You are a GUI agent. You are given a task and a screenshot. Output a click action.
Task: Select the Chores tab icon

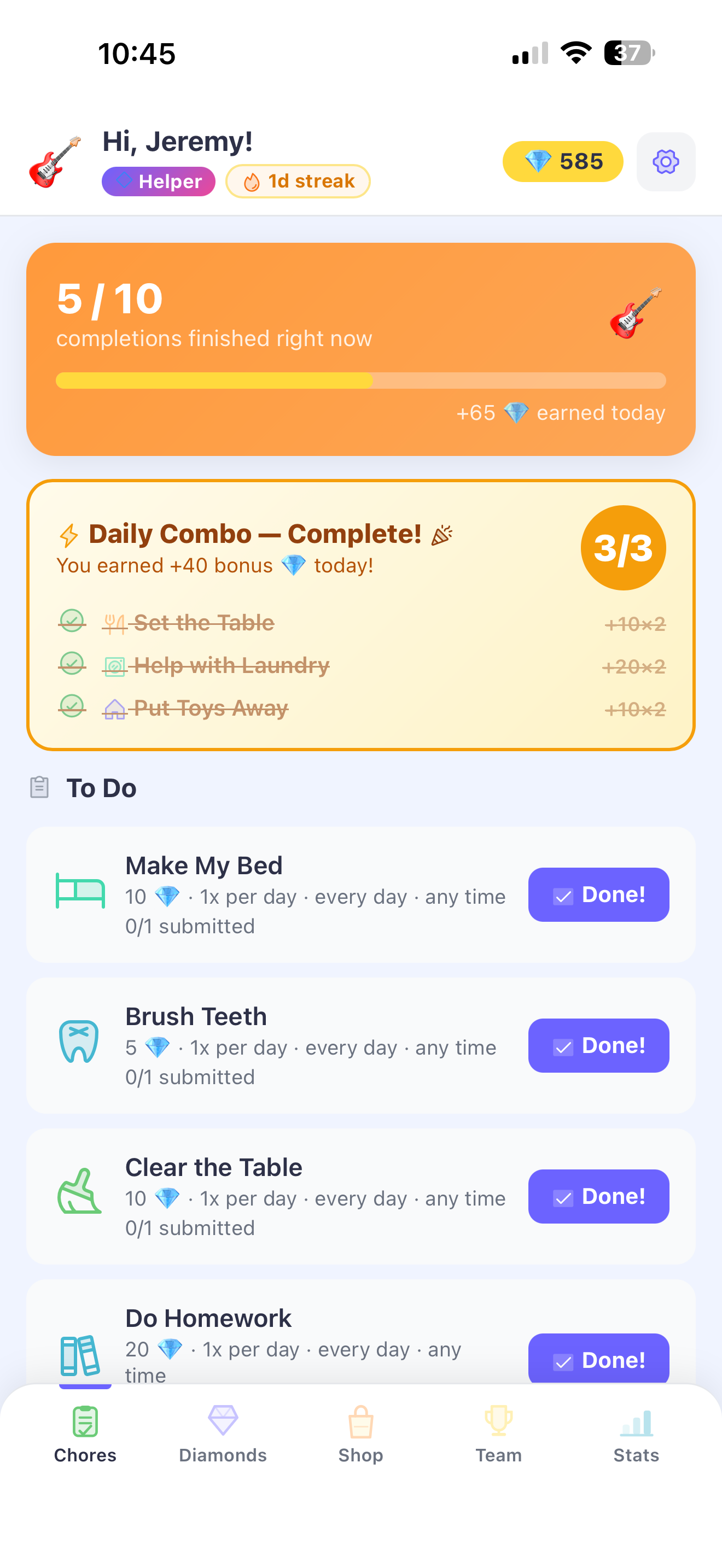click(x=85, y=1422)
